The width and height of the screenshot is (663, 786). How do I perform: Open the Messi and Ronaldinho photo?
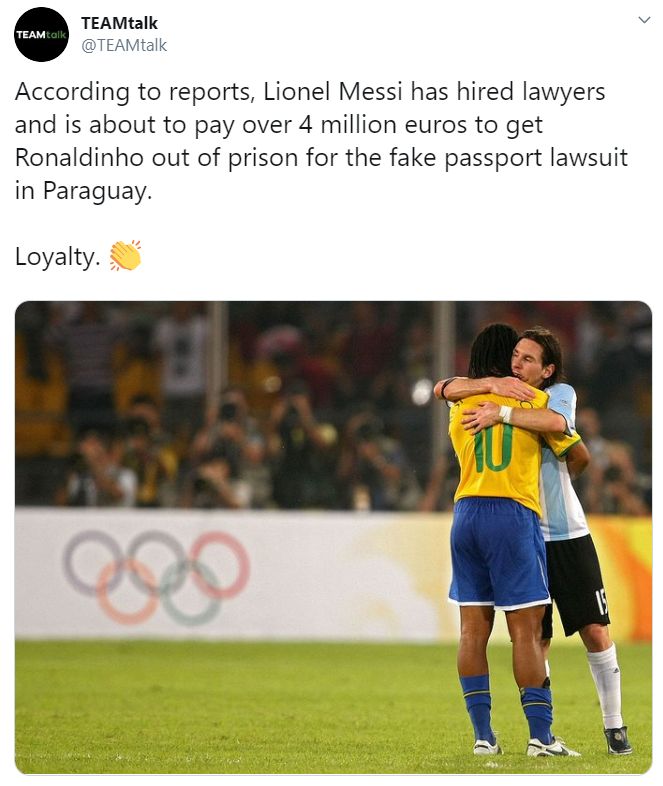click(x=333, y=537)
